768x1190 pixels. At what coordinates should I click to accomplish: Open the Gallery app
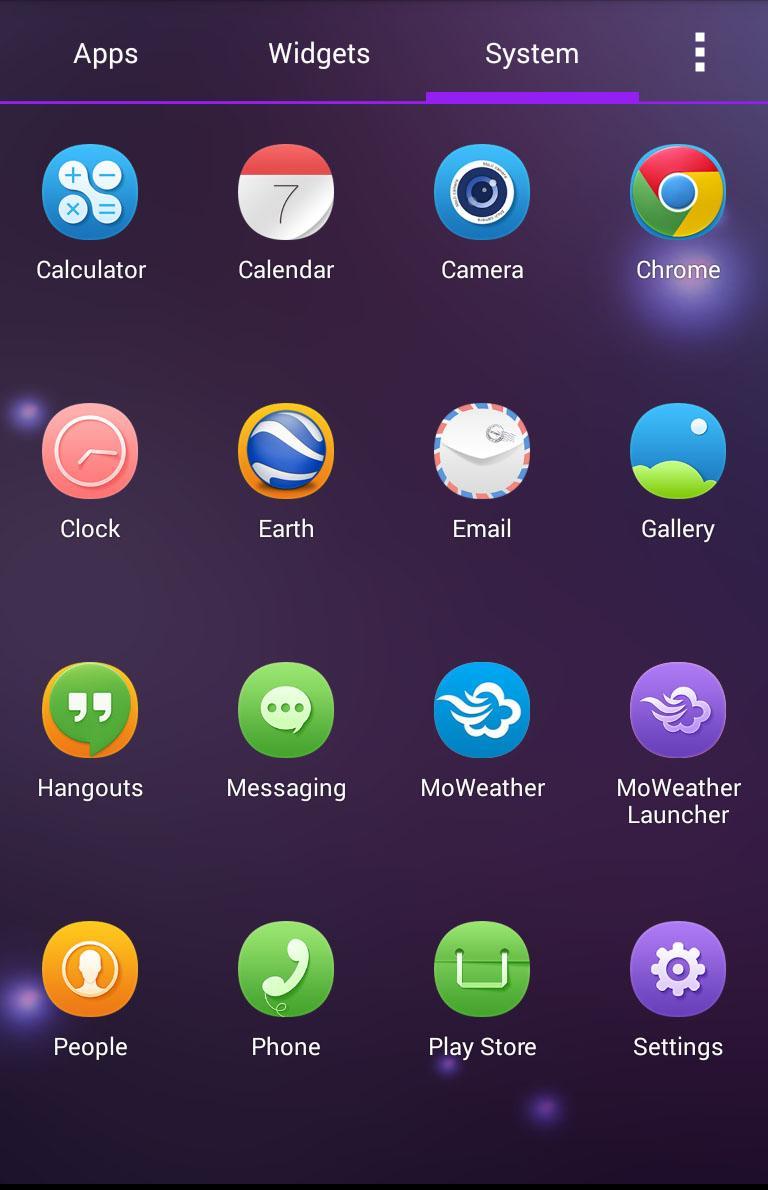pyautogui.click(x=678, y=451)
